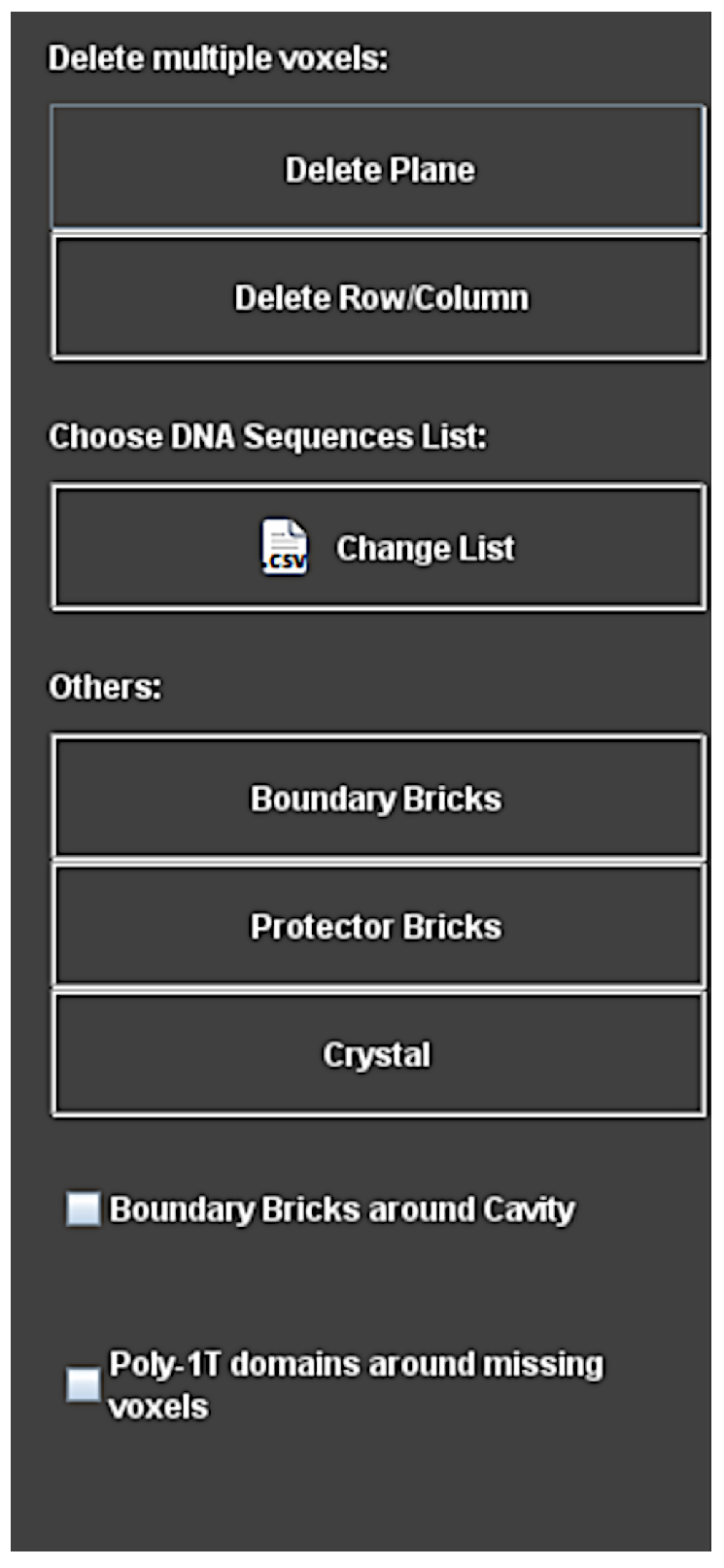The height and width of the screenshot is (1568, 724).
Task: Open the Change List file selector
Action: (x=379, y=545)
